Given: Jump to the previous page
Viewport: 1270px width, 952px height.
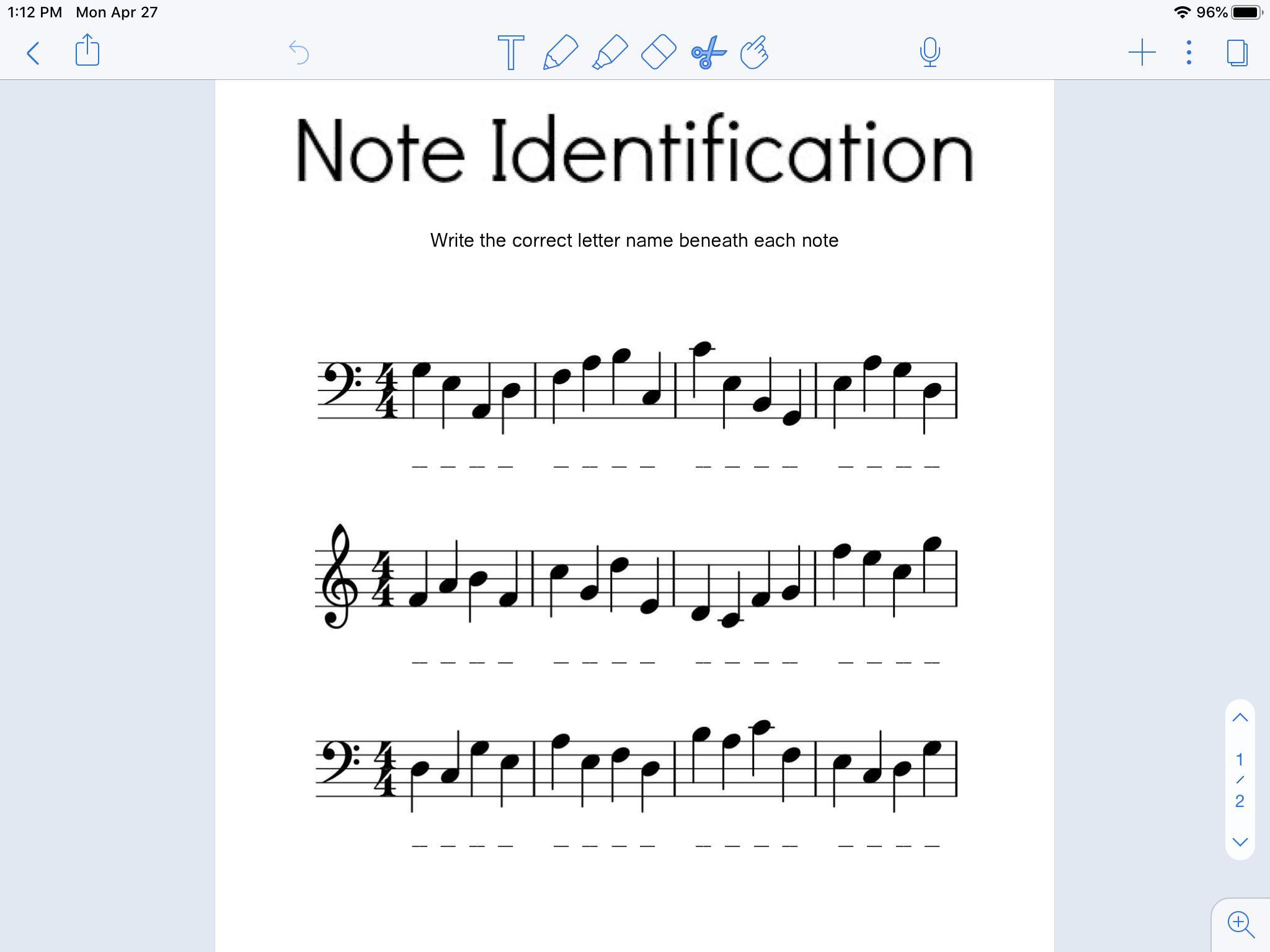Looking at the screenshot, I should pos(1240,718).
